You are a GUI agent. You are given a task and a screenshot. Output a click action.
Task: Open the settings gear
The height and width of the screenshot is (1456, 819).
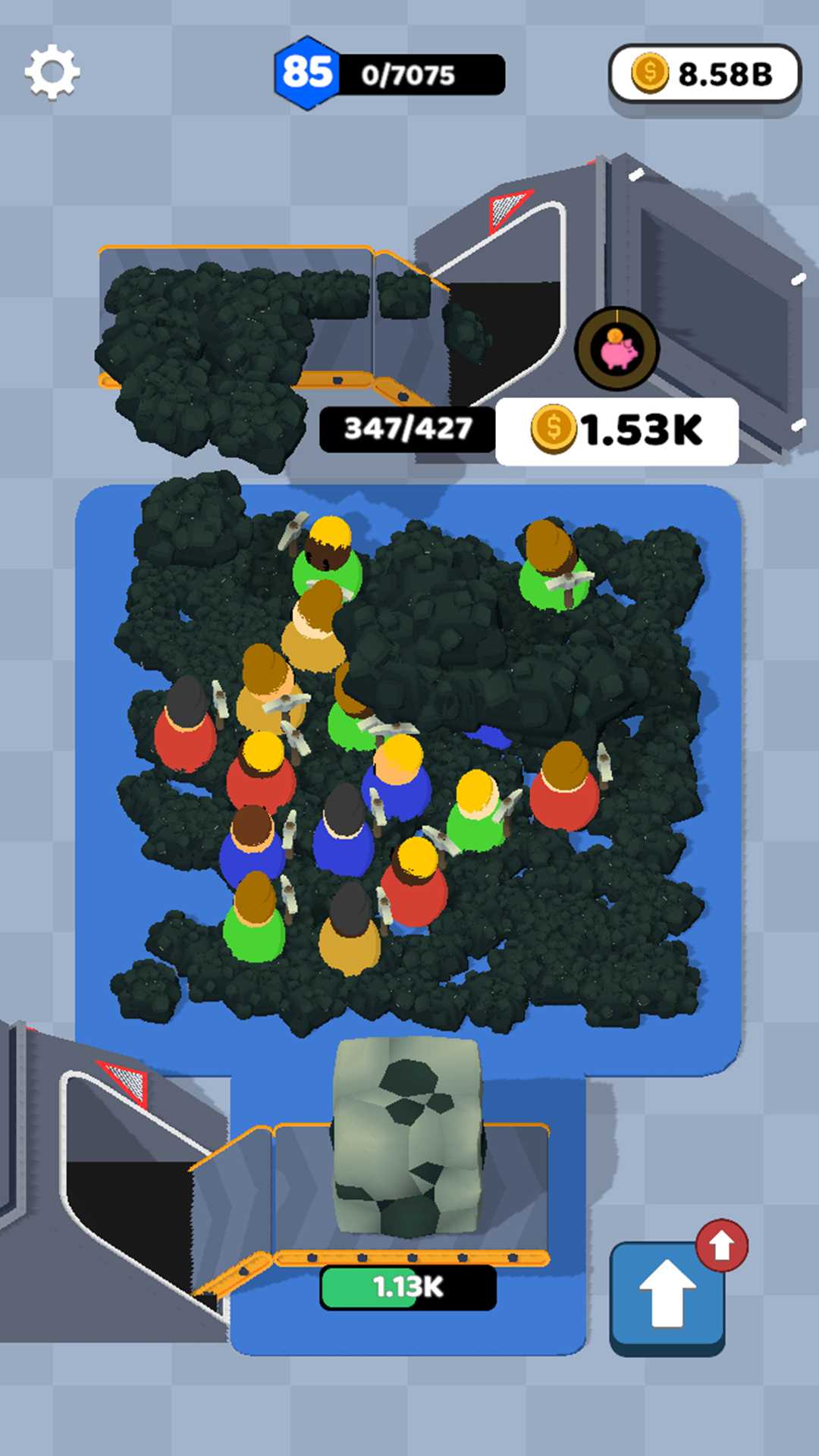tap(52, 73)
